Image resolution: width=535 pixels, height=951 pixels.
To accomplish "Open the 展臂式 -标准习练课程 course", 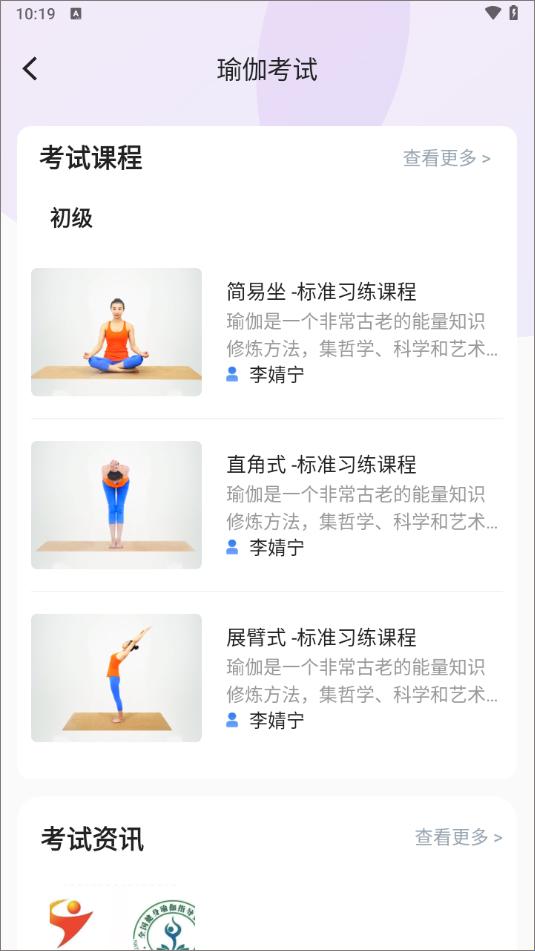I will [x=267, y=677].
